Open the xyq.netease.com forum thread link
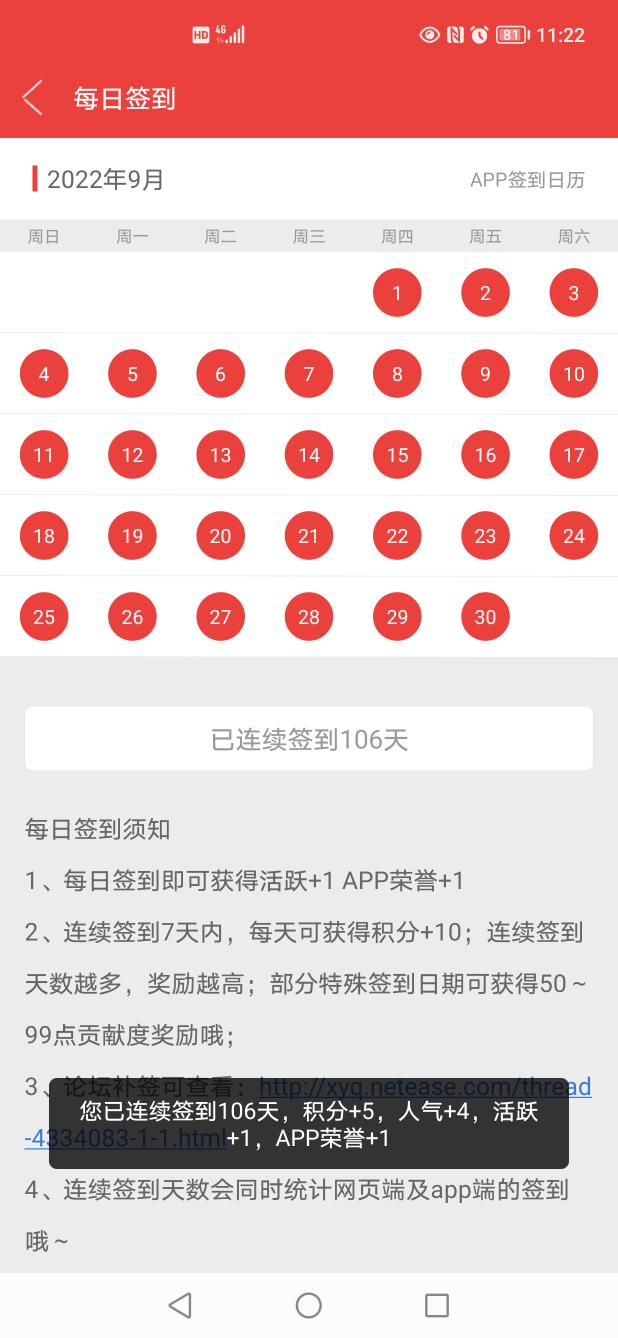Image resolution: width=618 pixels, height=1338 pixels. [x=425, y=1087]
